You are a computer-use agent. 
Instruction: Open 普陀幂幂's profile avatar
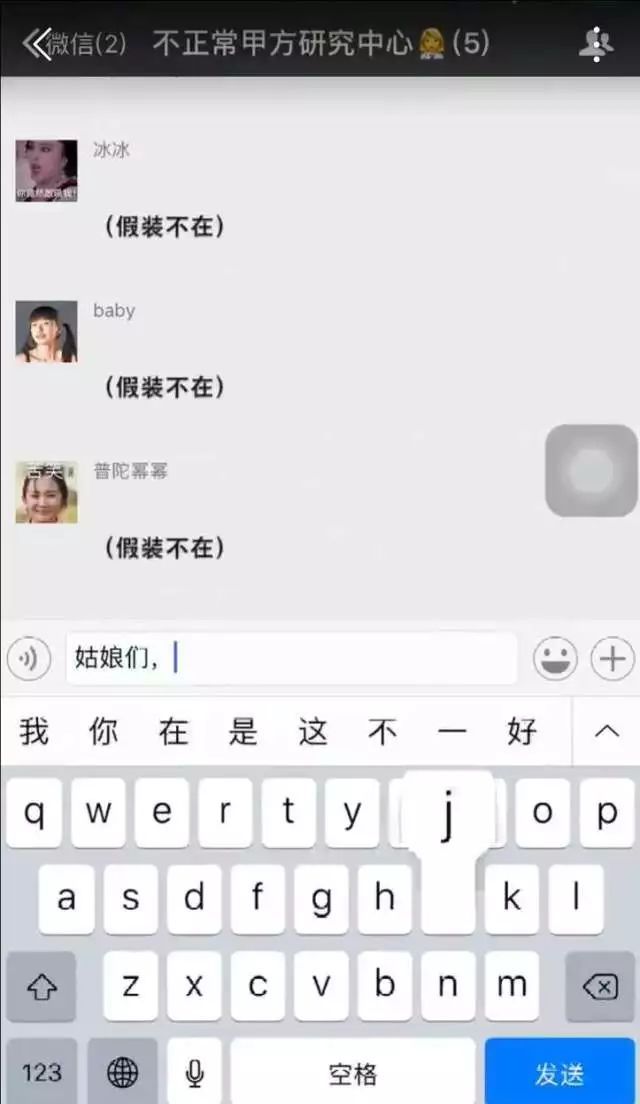(x=46, y=492)
